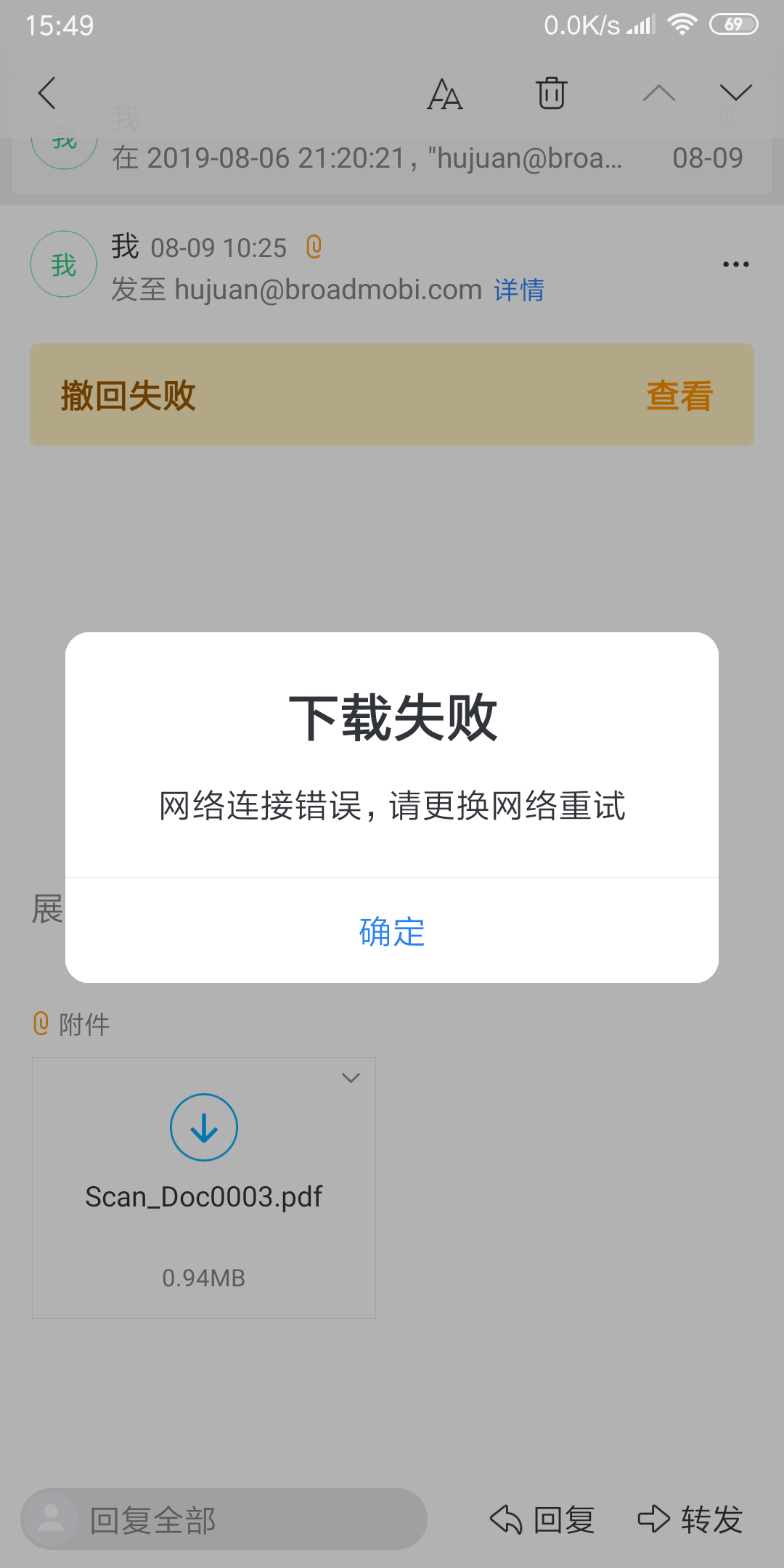Open font size settings with the AA icon

[x=444, y=93]
